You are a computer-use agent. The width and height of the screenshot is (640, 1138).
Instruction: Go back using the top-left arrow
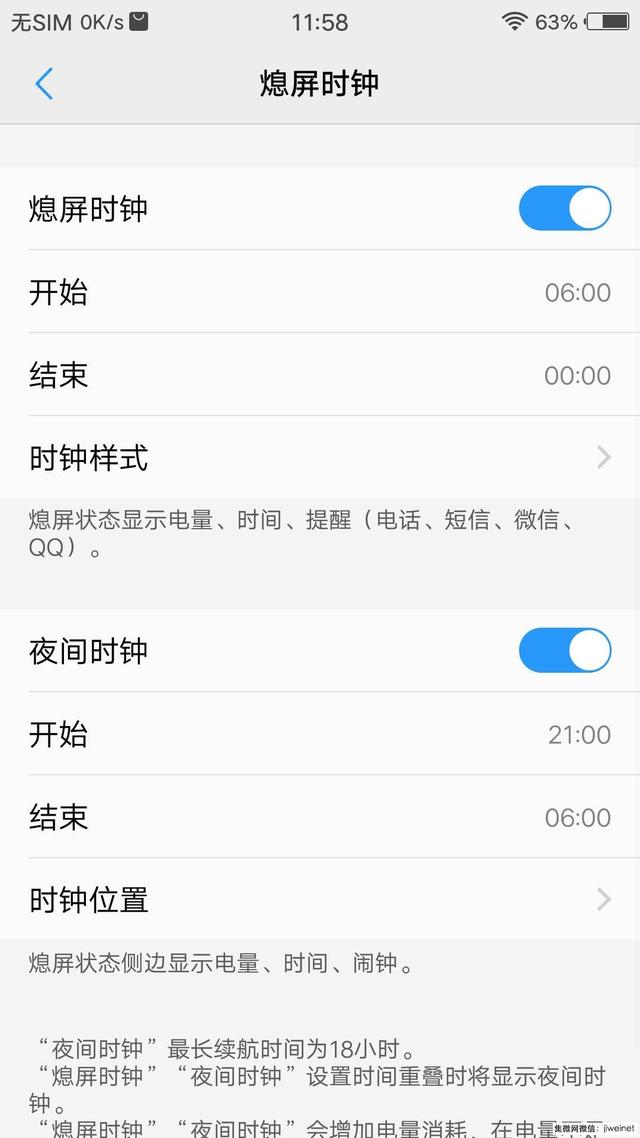(44, 83)
